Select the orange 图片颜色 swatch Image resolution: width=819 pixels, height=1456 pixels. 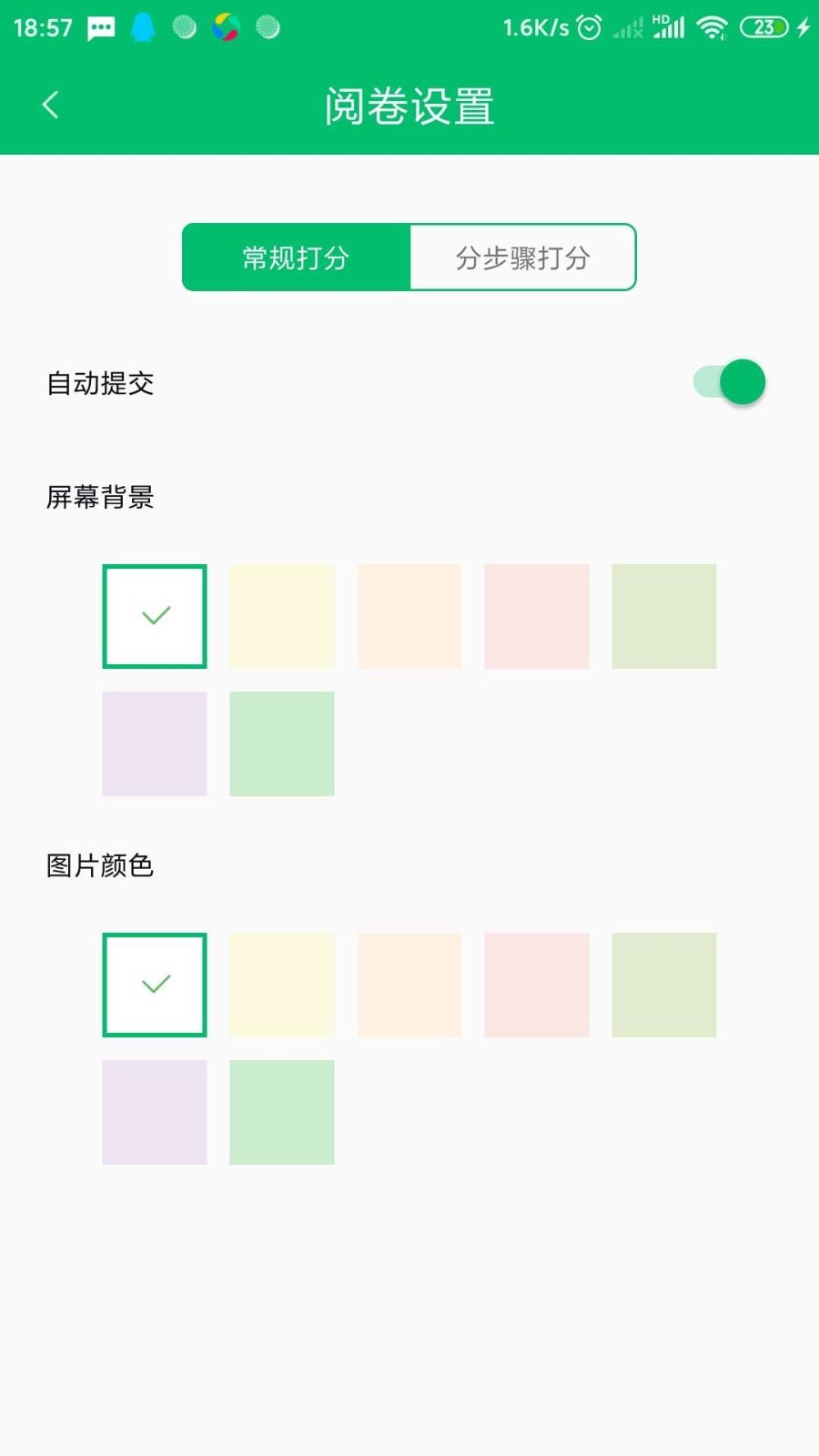pos(409,984)
